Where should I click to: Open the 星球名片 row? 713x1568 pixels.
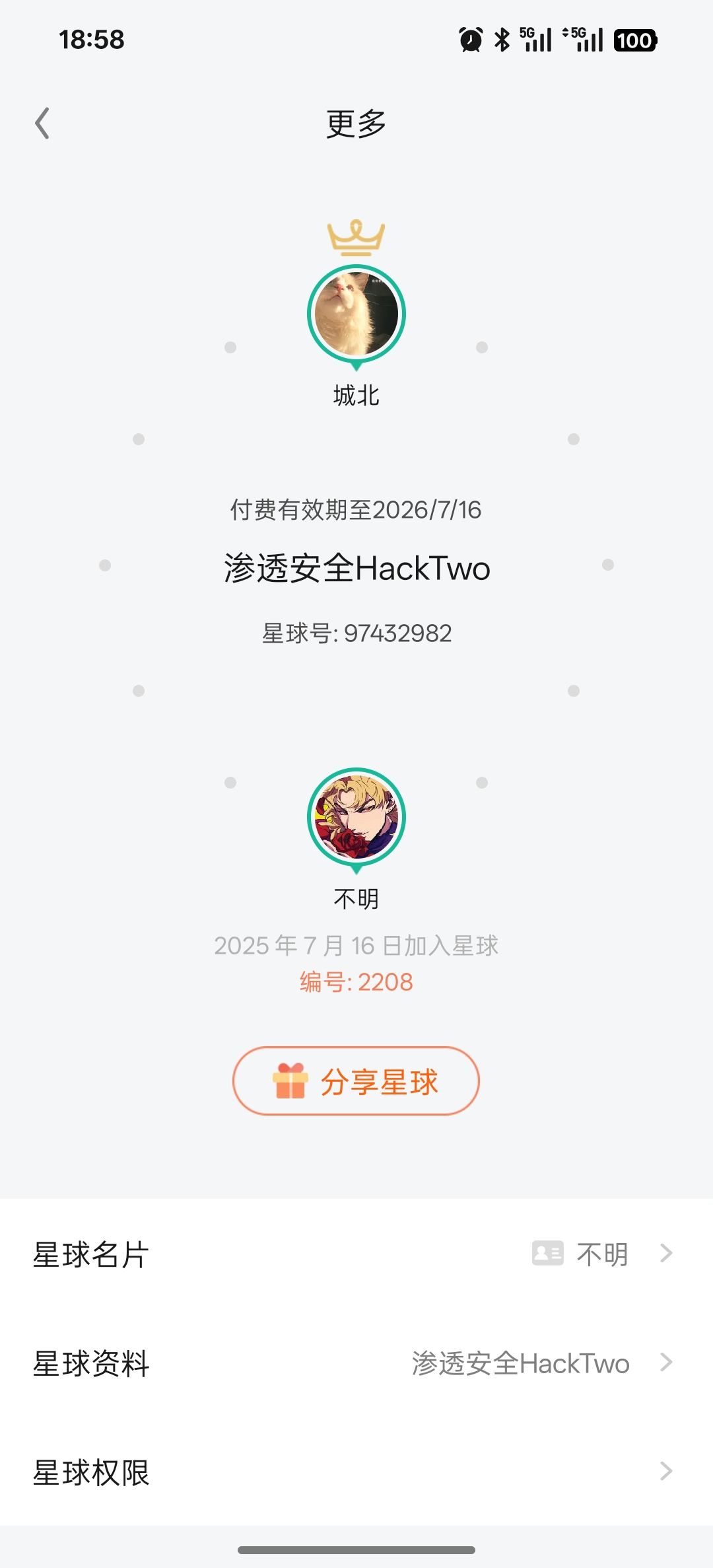click(x=356, y=1254)
